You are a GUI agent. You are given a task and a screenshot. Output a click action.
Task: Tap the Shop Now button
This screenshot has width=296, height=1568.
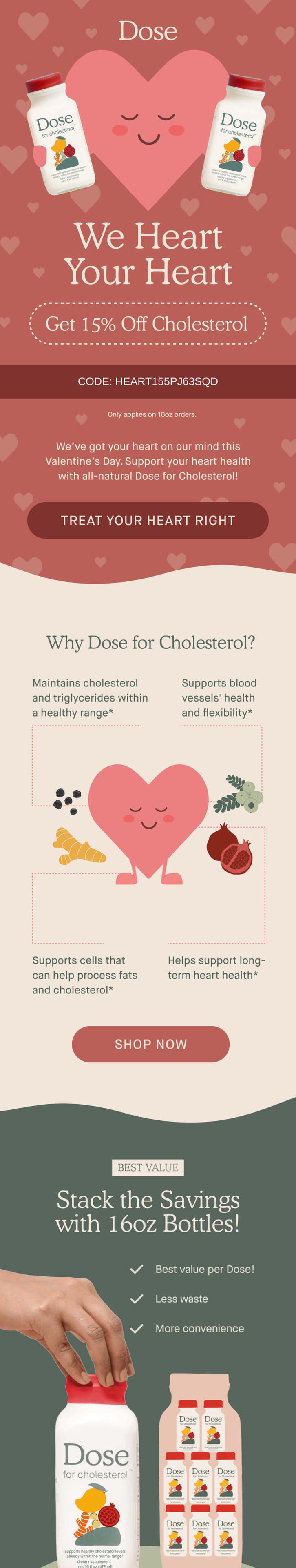[150, 1044]
